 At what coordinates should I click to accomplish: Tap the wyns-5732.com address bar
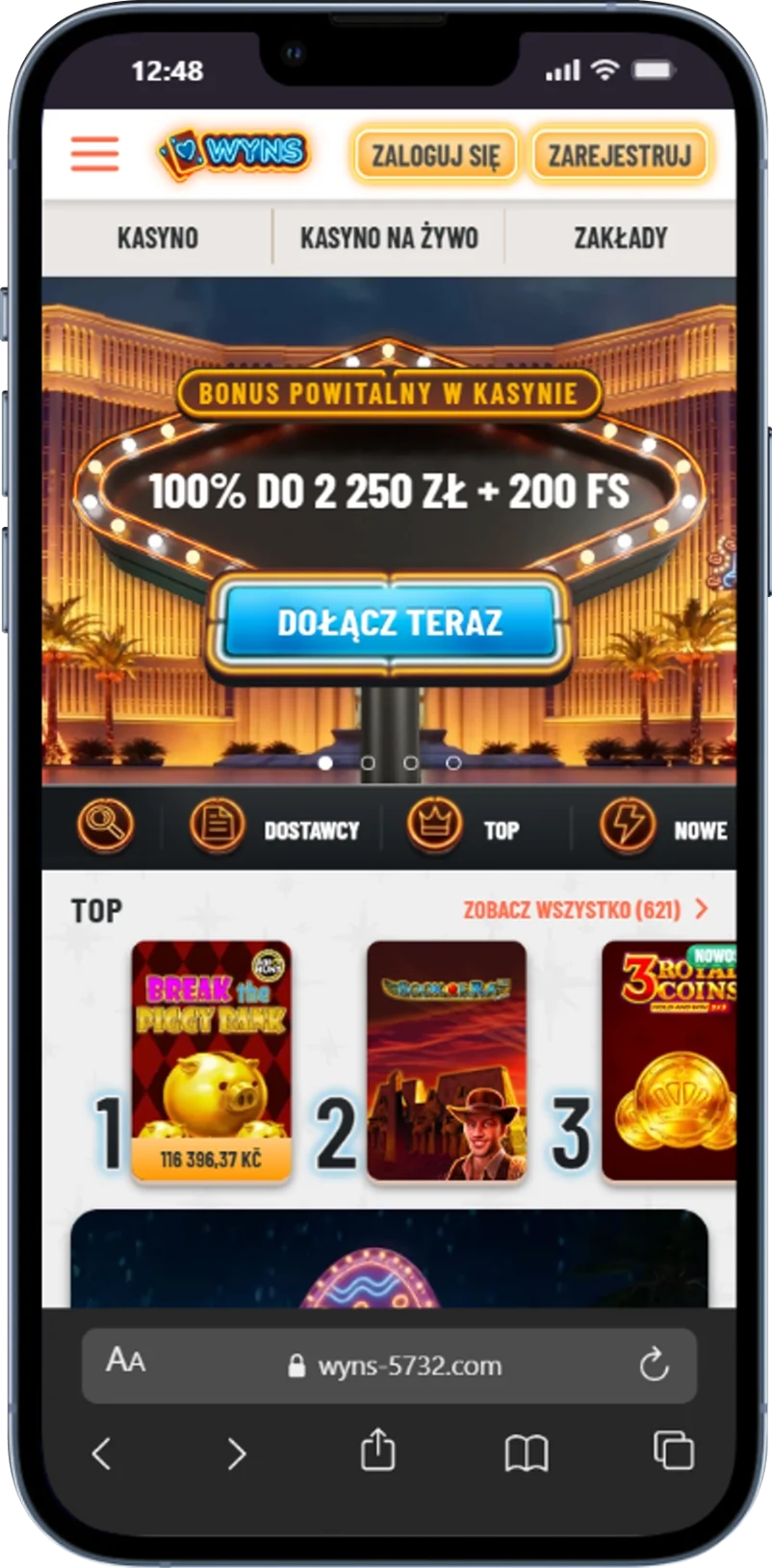[395, 1366]
